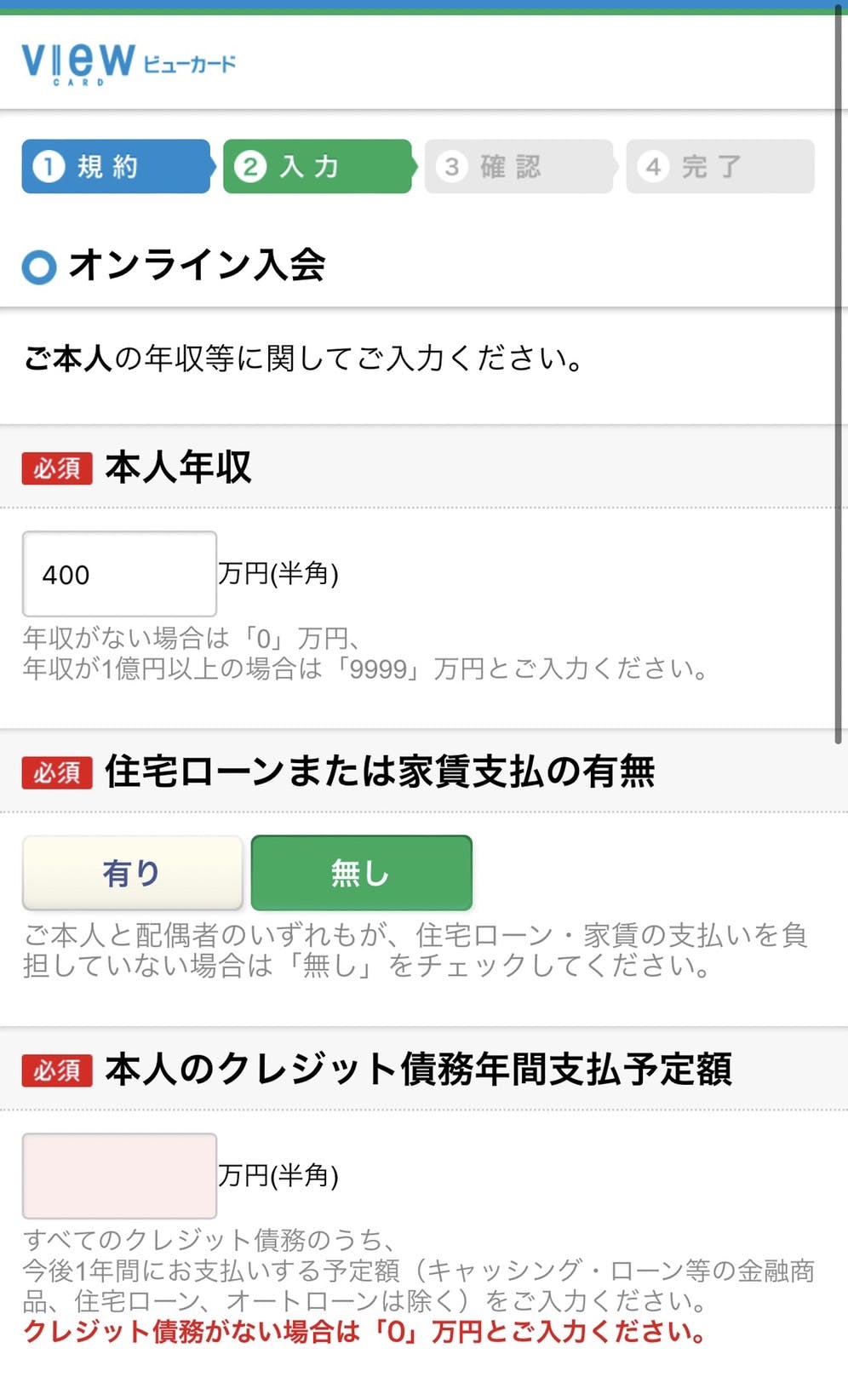Select 有り for housing loan or rent
This screenshot has height=1400, width=848.
coord(132,873)
